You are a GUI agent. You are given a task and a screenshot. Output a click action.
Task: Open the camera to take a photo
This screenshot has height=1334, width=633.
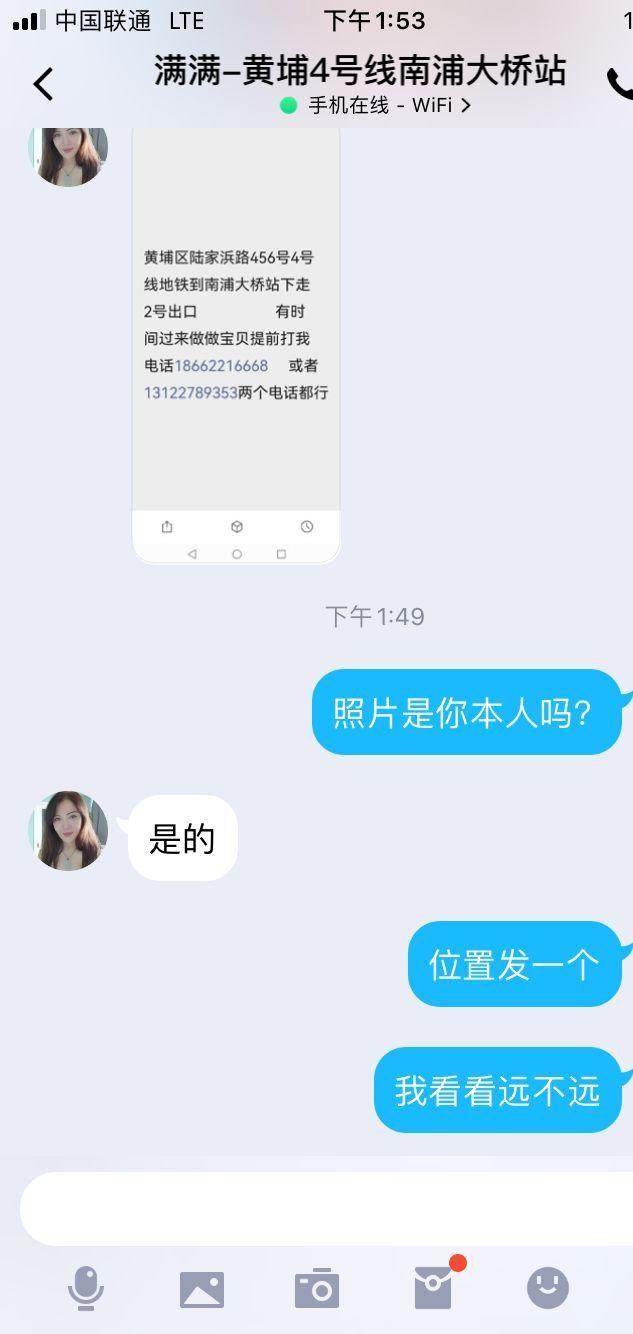point(317,1289)
